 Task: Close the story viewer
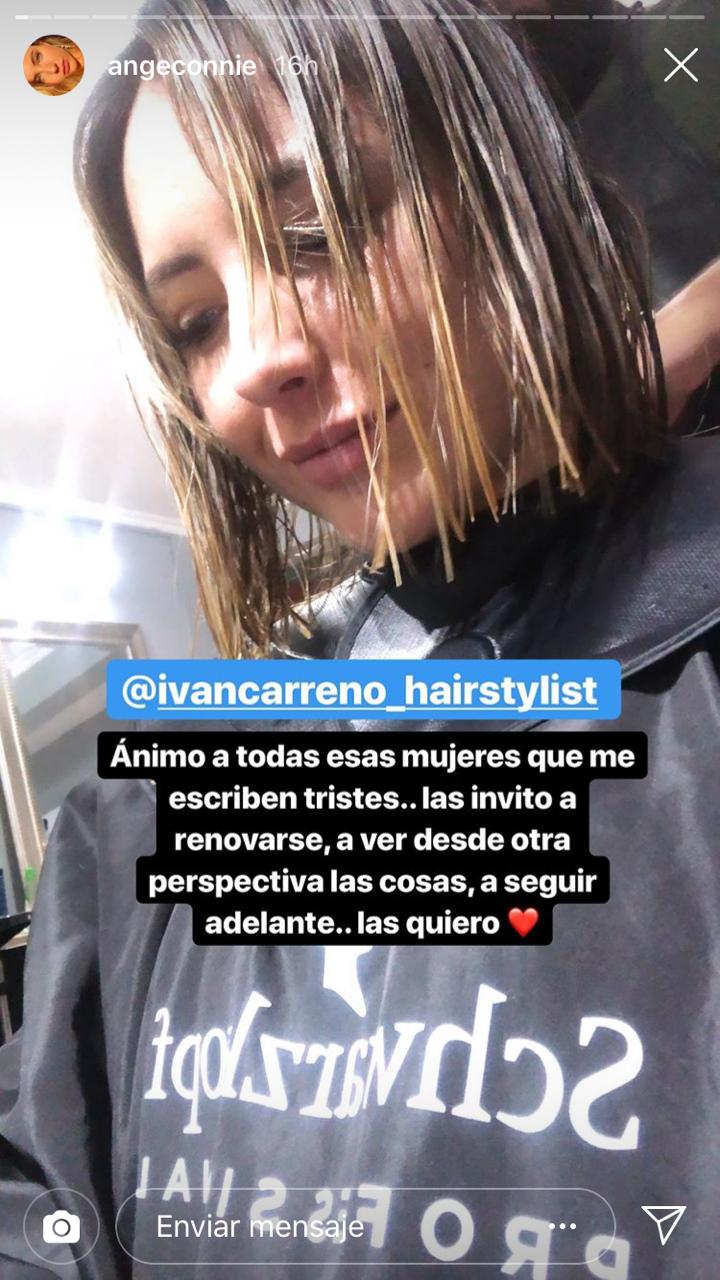pos(681,66)
